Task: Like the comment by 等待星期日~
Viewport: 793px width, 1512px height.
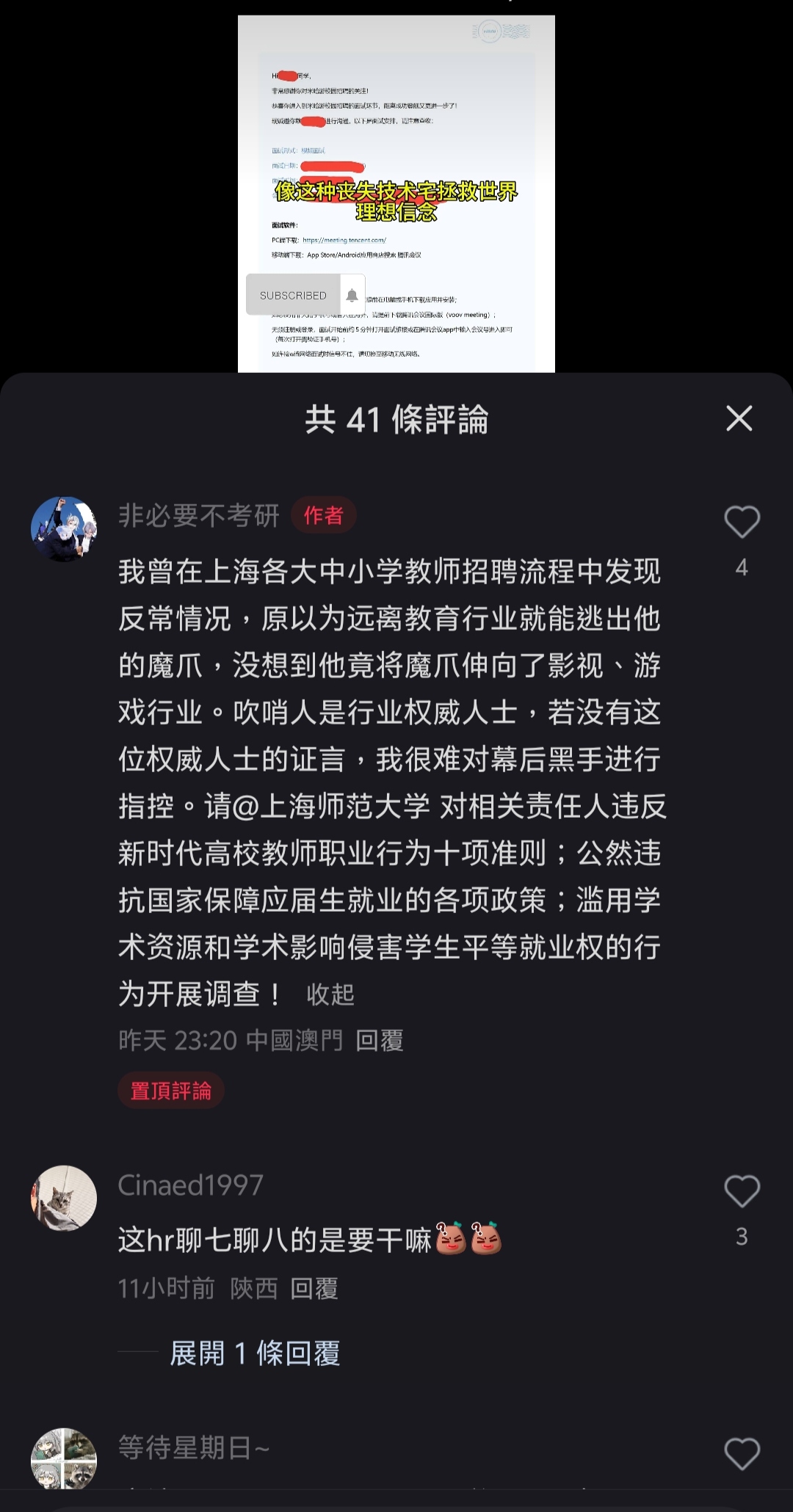Action: (742, 1453)
